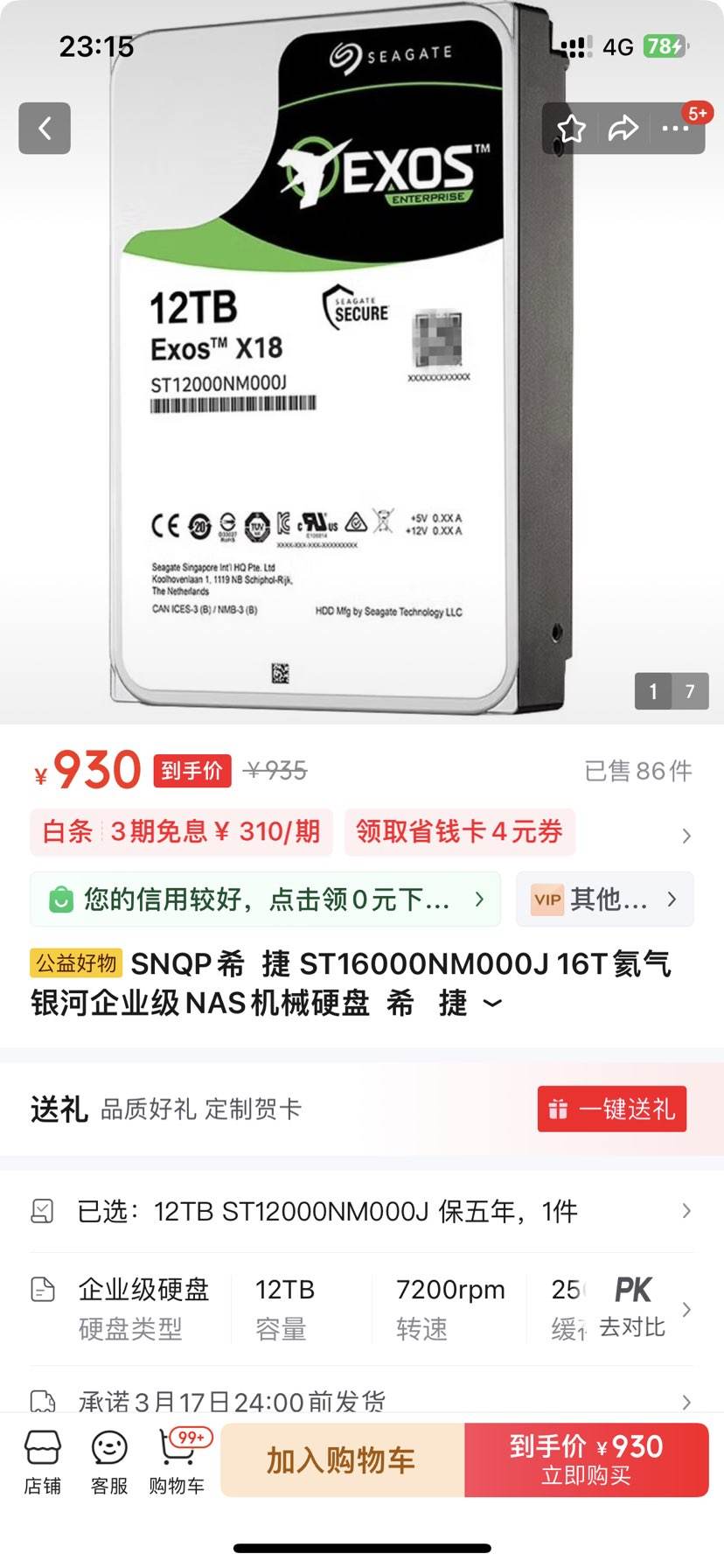The width and height of the screenshot is (724, 1568).
Task: Expand the product title with the chevron
Action: (492, 1004)
